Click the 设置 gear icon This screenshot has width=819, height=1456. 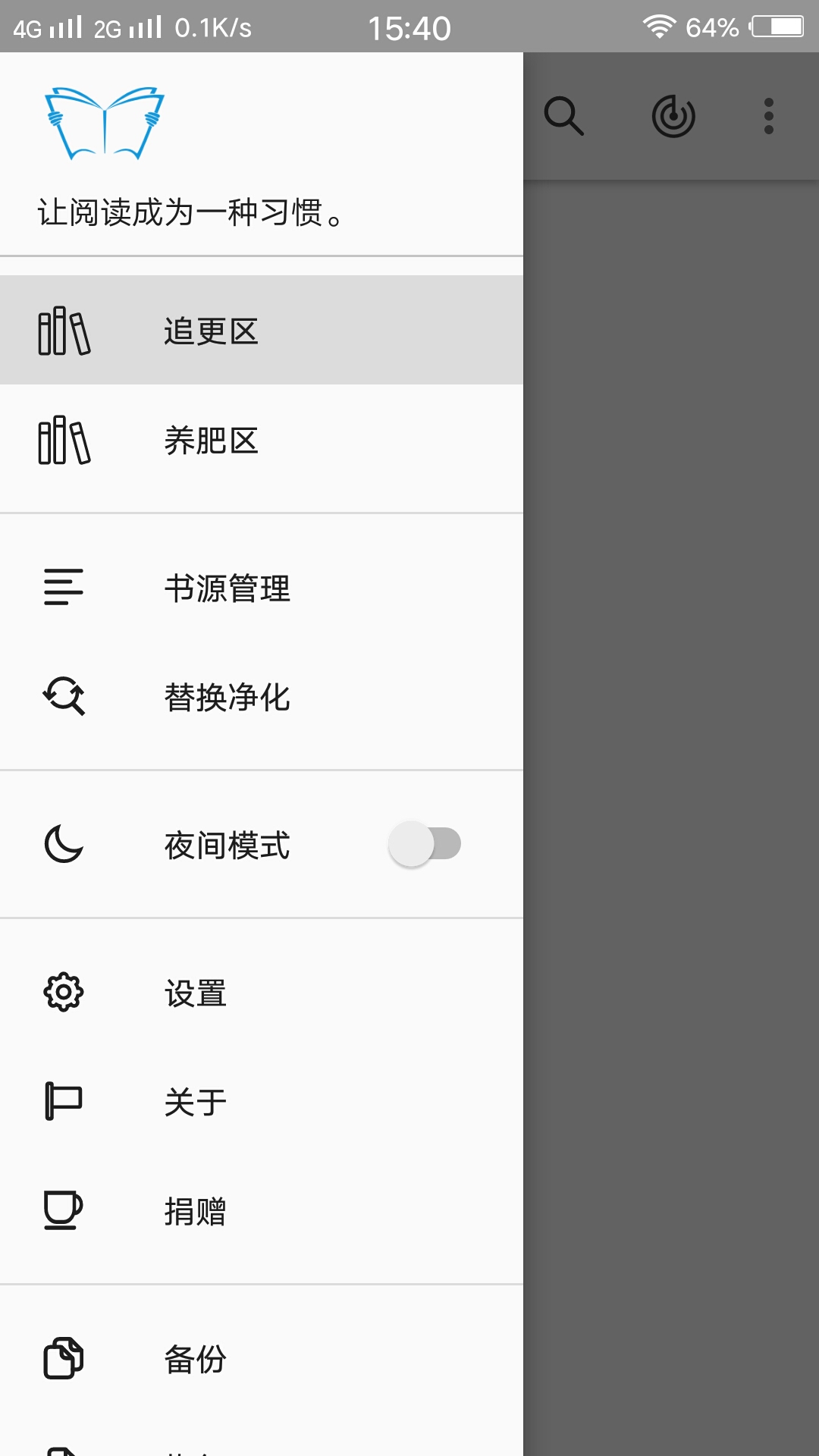[x=64, y=991]
